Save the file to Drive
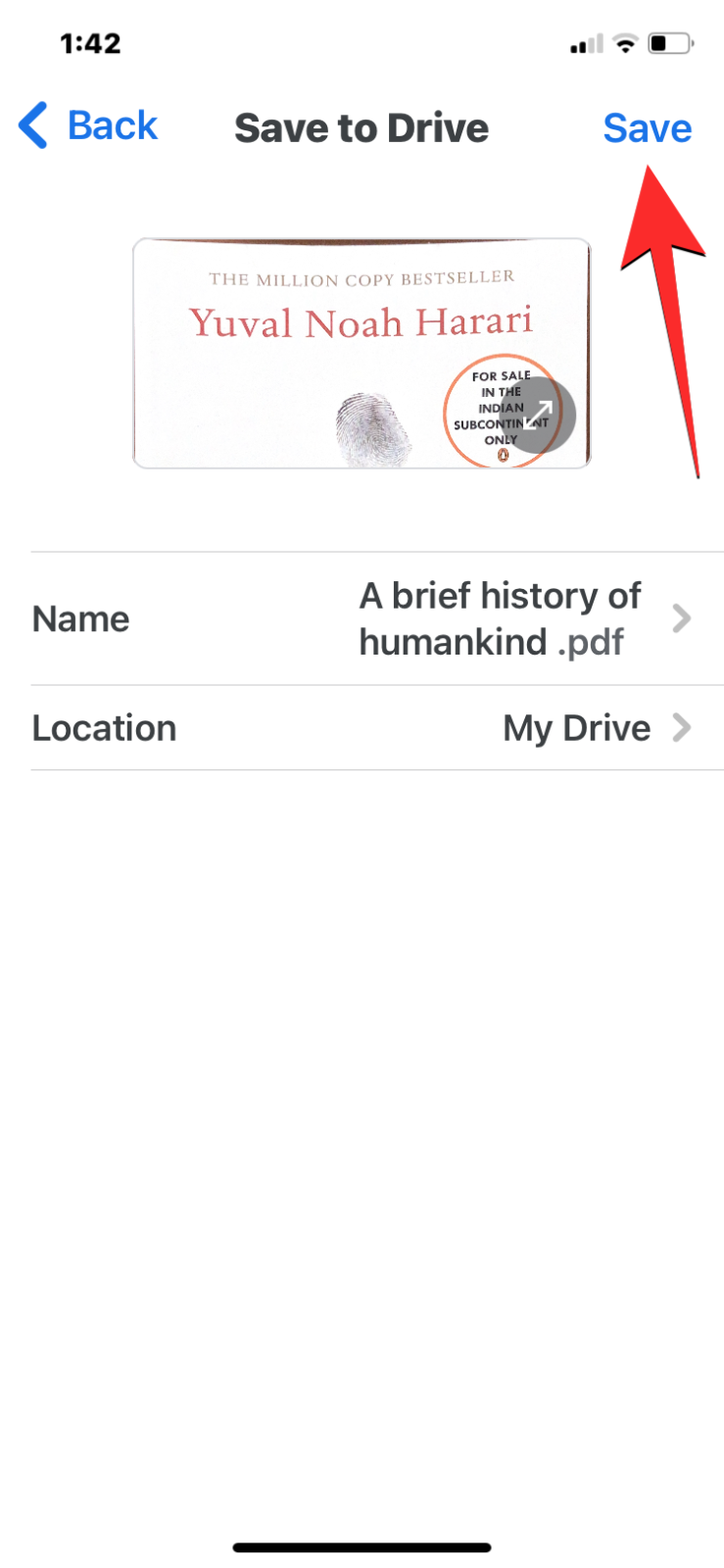This screenshot has height=1568, width=724. 647,128
